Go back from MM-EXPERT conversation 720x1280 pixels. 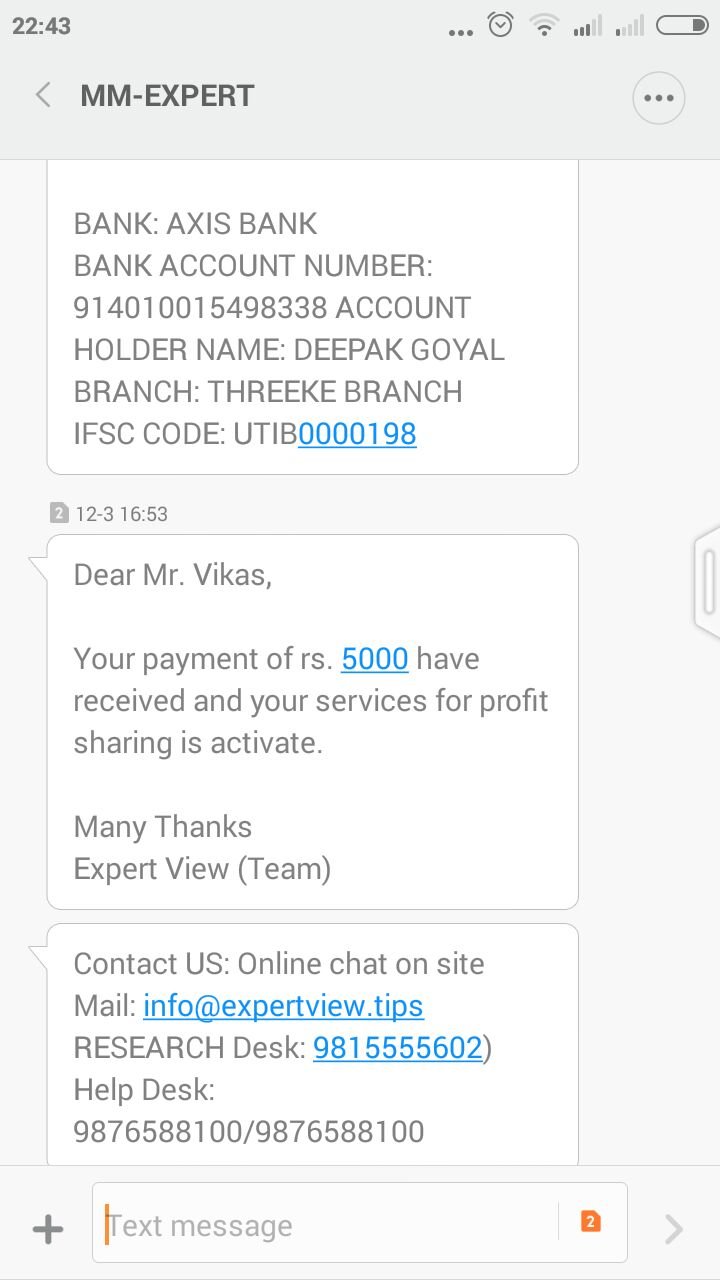(x=43, y=96)
